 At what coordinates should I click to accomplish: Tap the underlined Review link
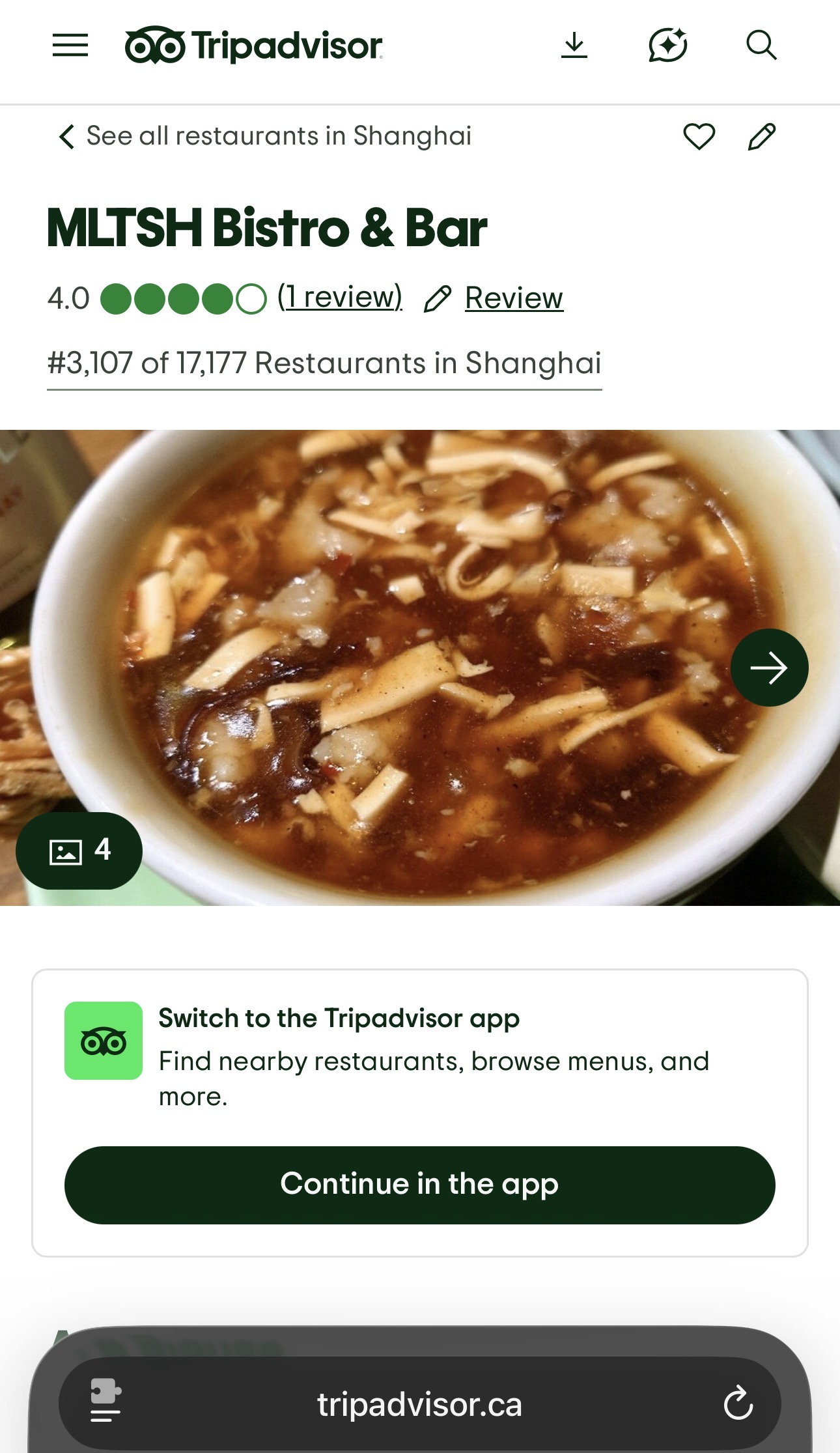pyautogui.click(x=513, y=298)
